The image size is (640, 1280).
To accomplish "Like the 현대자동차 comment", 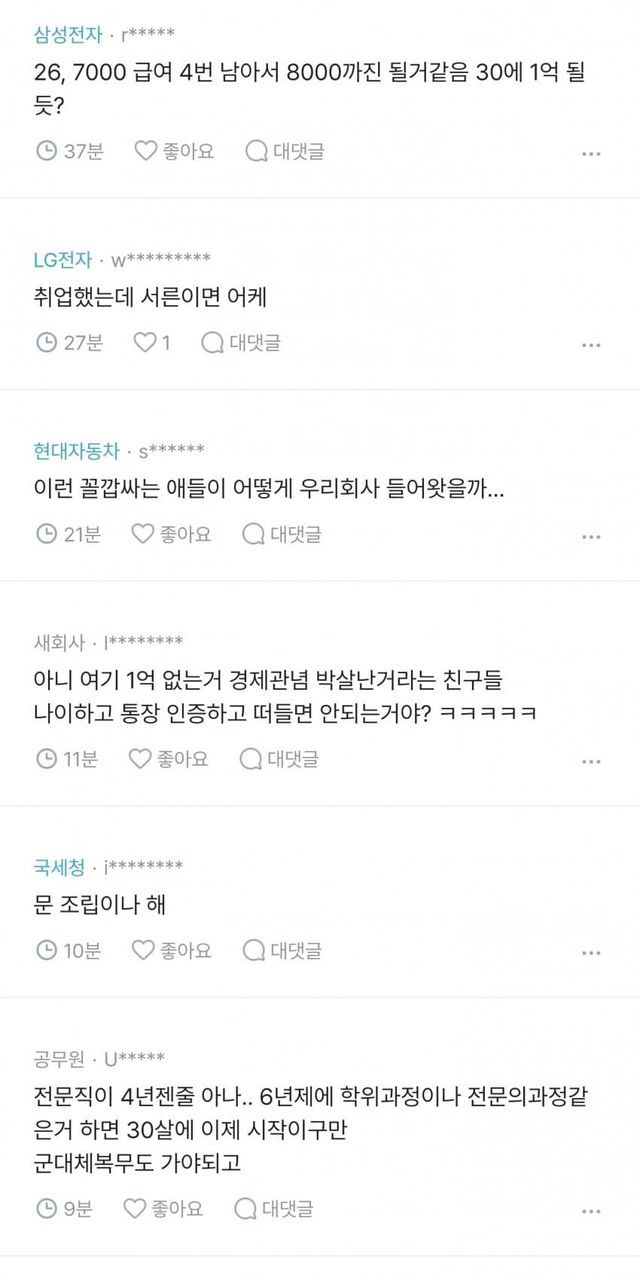I will click(172, 534).
